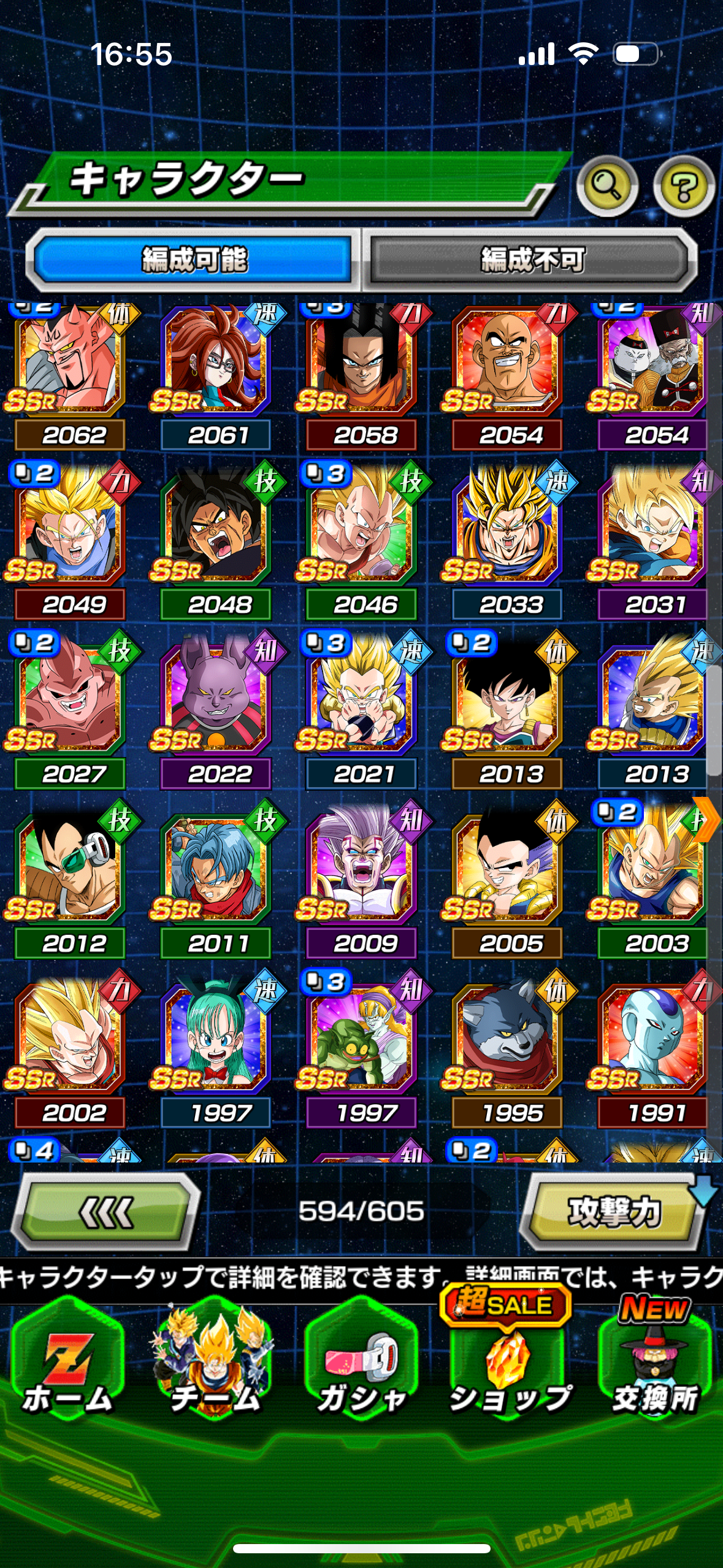Go back with the triple arrow button
723x1568 pixels.
coord(106,1212)
